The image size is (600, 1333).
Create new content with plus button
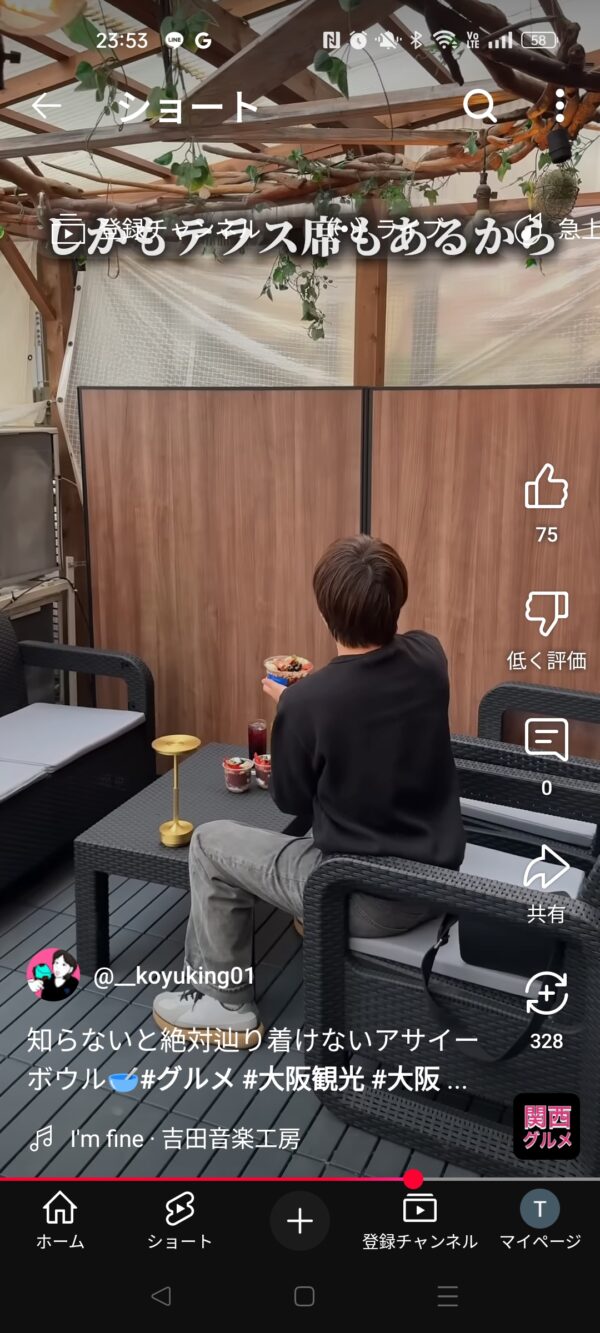tap(300, 1220)
